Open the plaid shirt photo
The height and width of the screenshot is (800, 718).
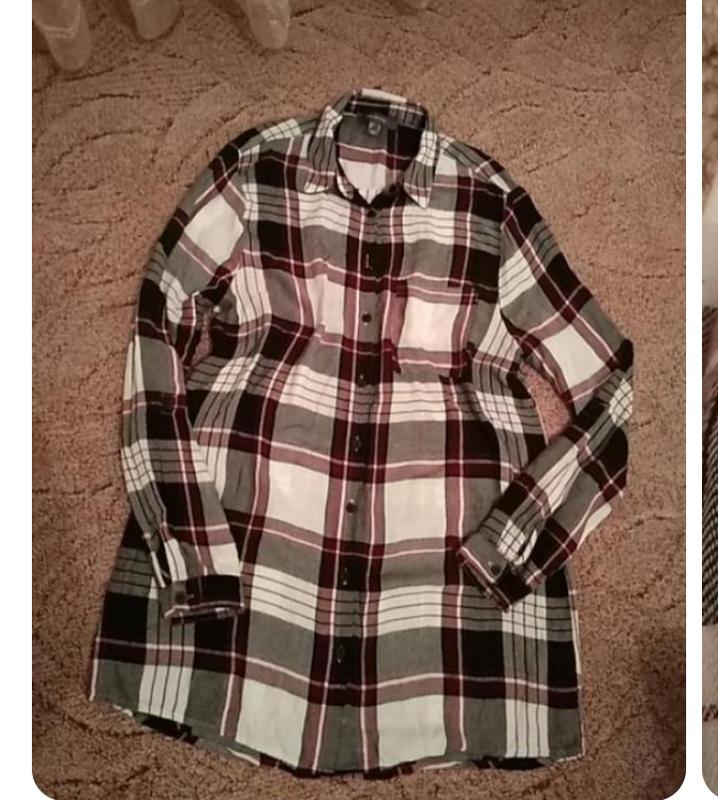pyautogui.click(x=358, y=400)
